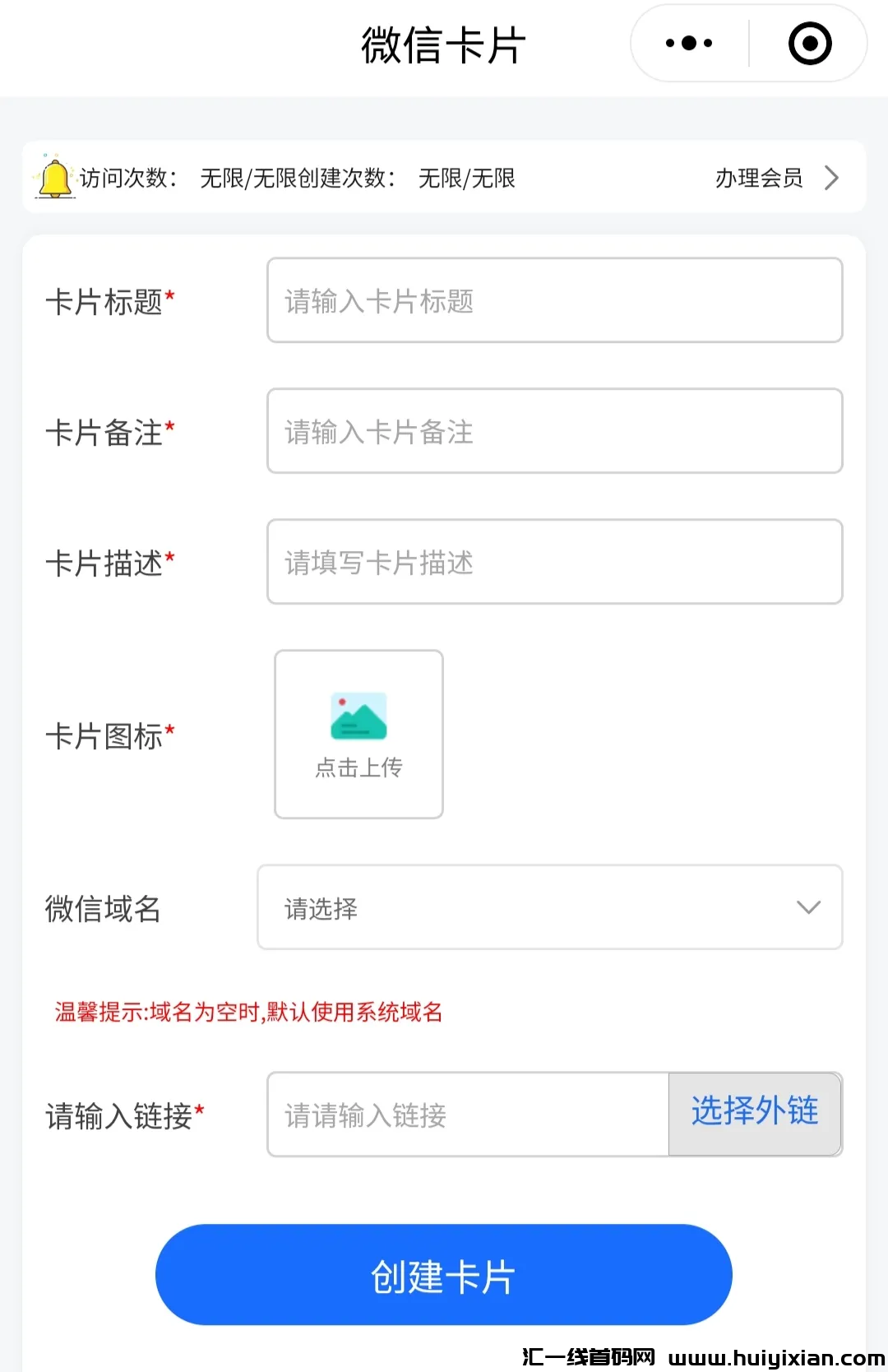Click the chevron arrow on the domain selector

(x=810, y=907)
